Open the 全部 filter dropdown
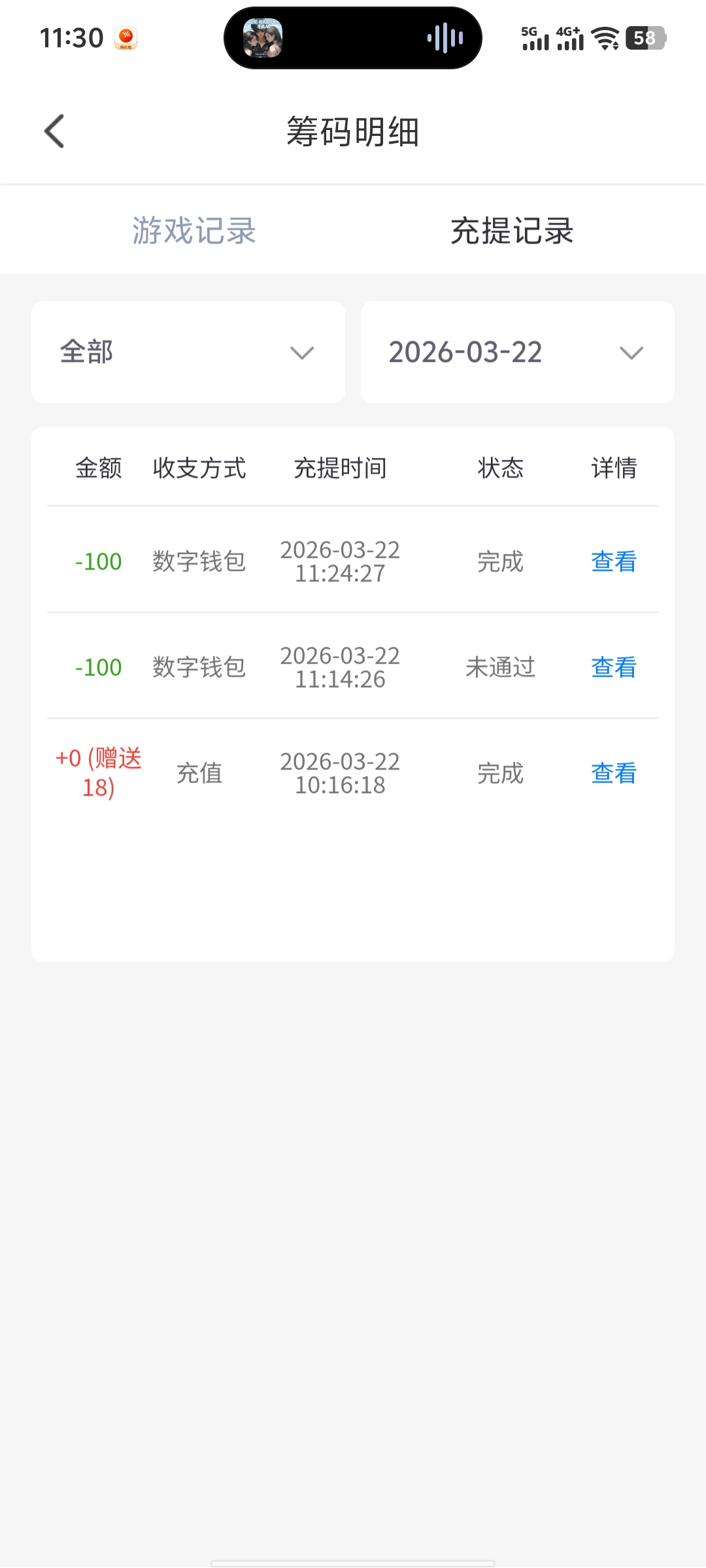The height and width of the screenshot is (1568, 706). [188, 352]
